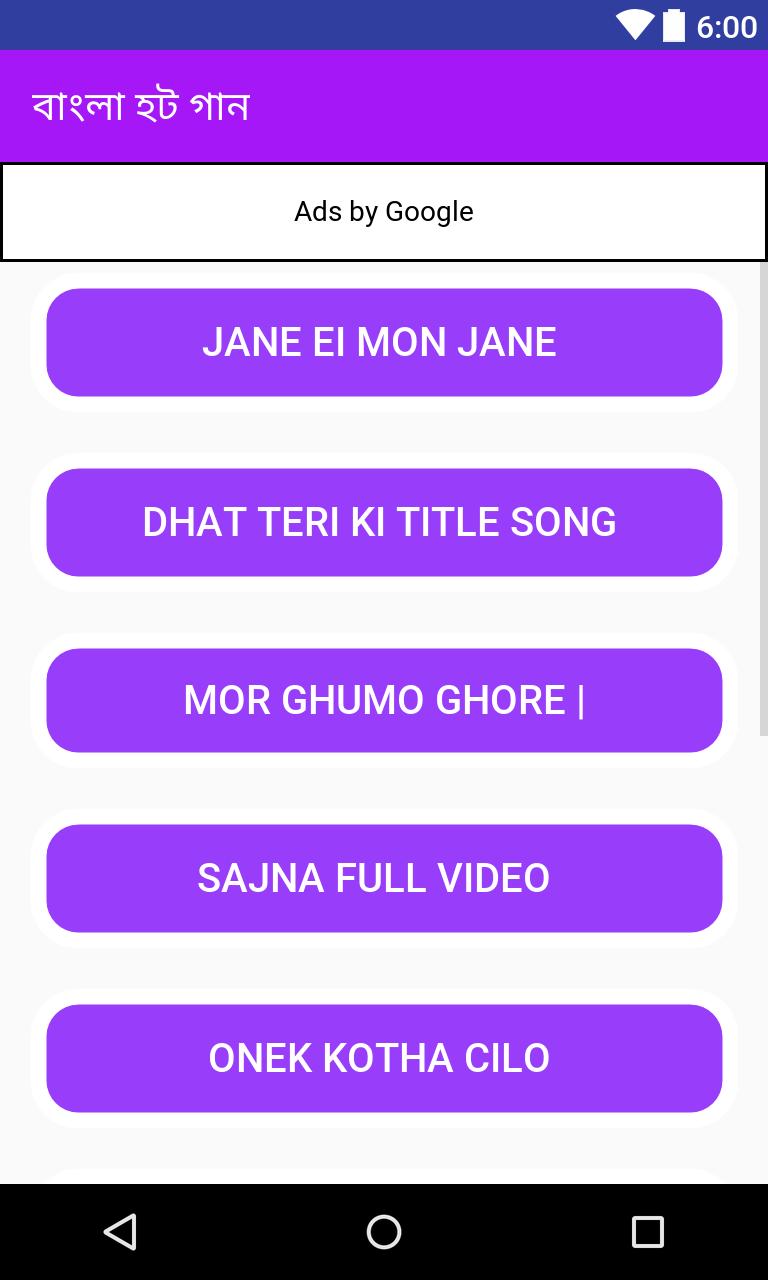Open SAJNA FULL VIDEO
Viewport: 768px width, 1280px height.
click(x=384, y=878)
